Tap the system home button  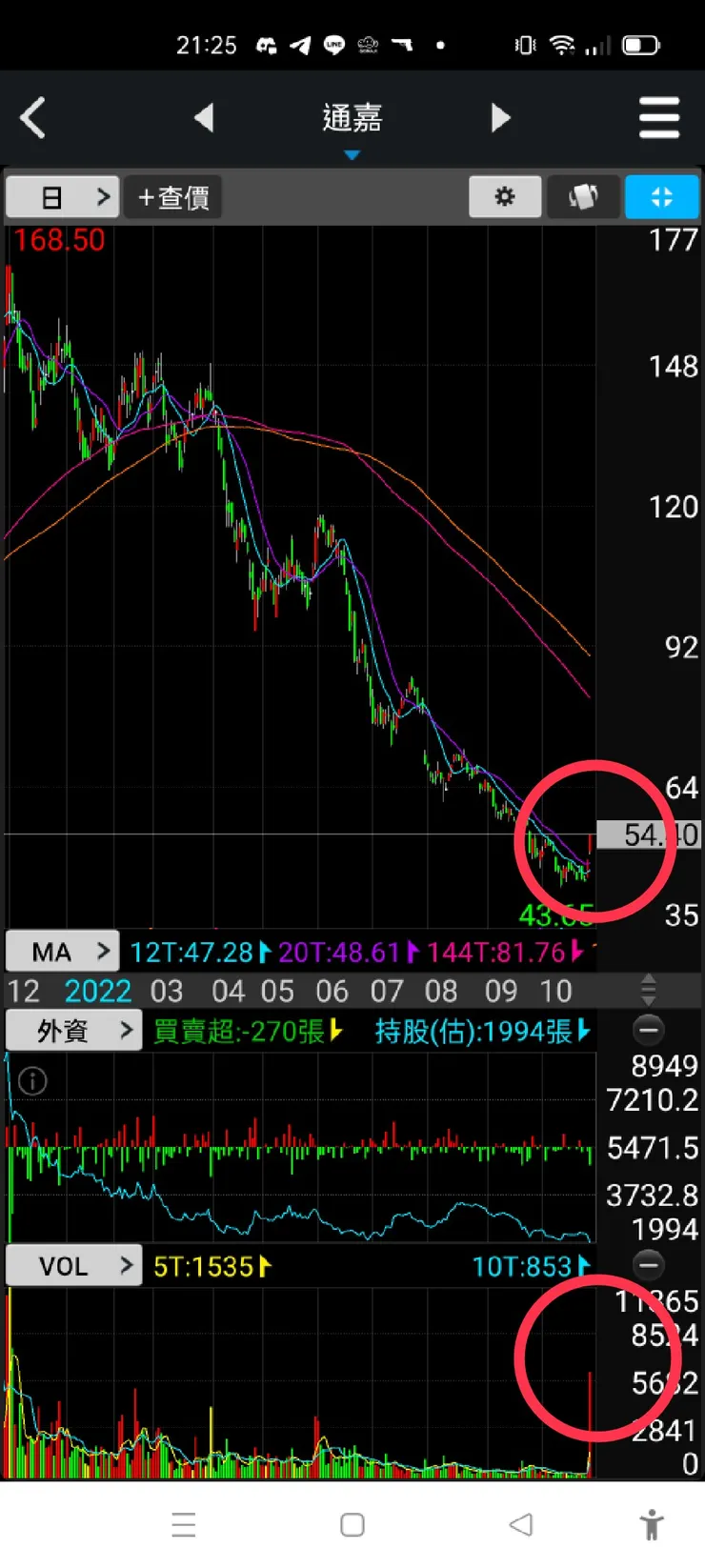tap(352, 1524)
